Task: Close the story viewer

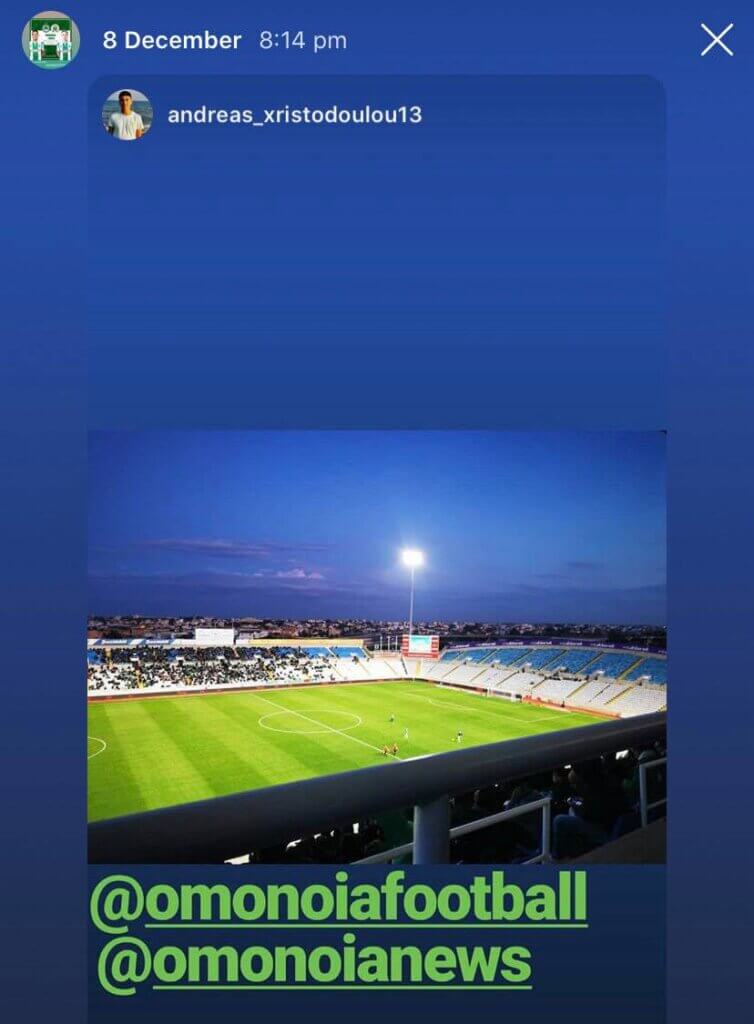Action: [717, 40]
